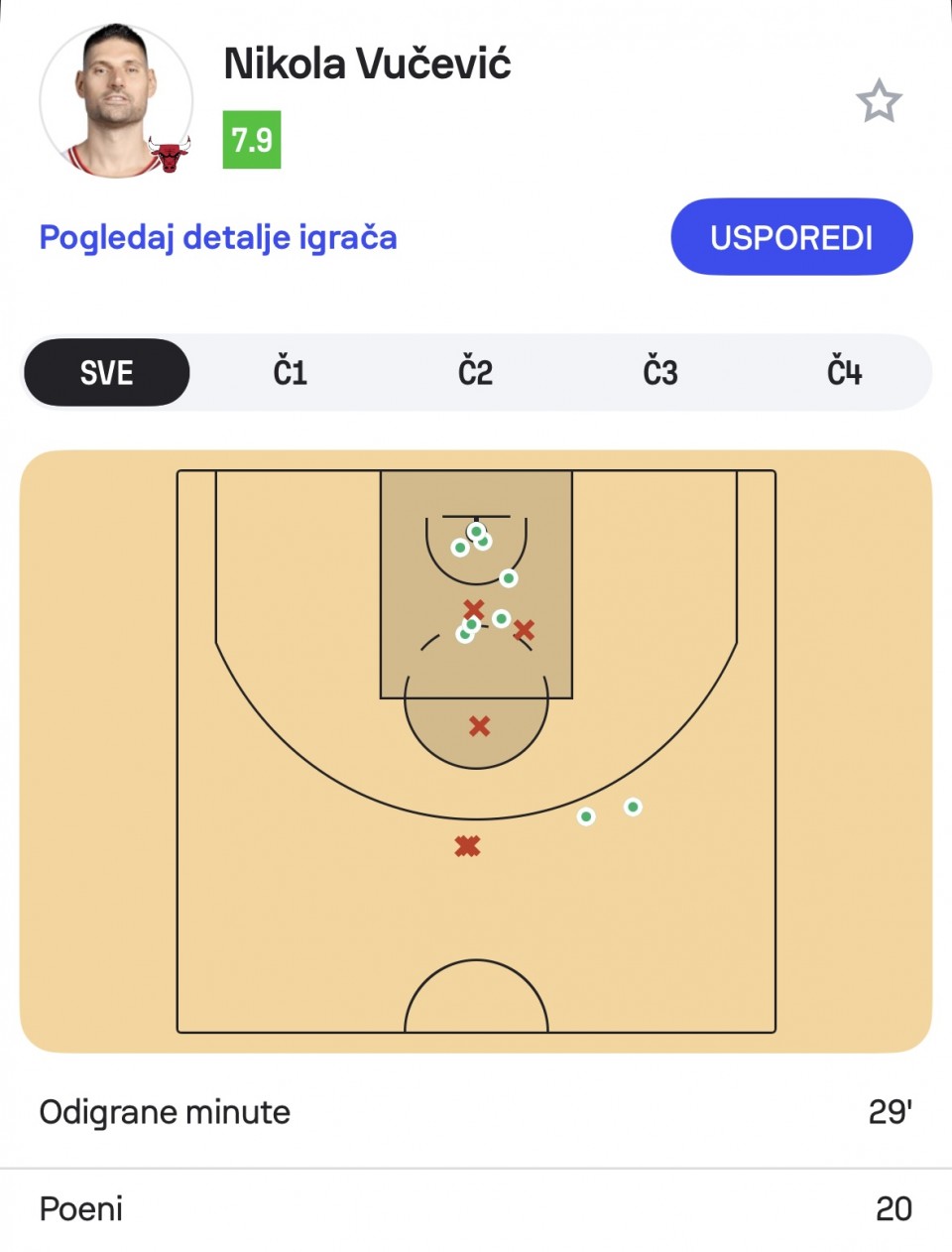Screen dimensions: 952x1252
Task: Switch to the Č1 quarter tab
Action: coord(291,373)
